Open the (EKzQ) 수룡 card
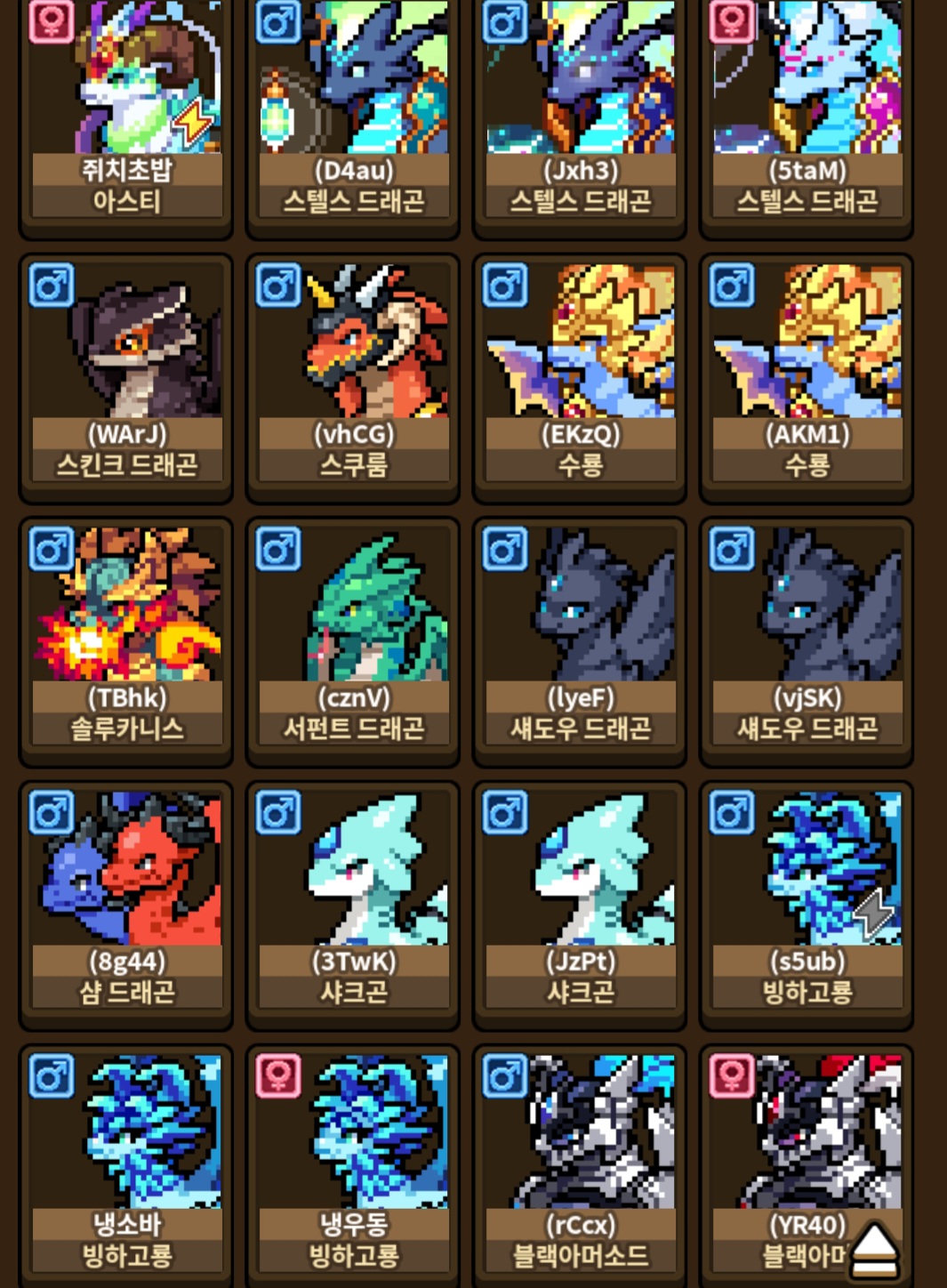This screenshot has width=947, height=1288. pyautogui.click(x=580, y=374)
